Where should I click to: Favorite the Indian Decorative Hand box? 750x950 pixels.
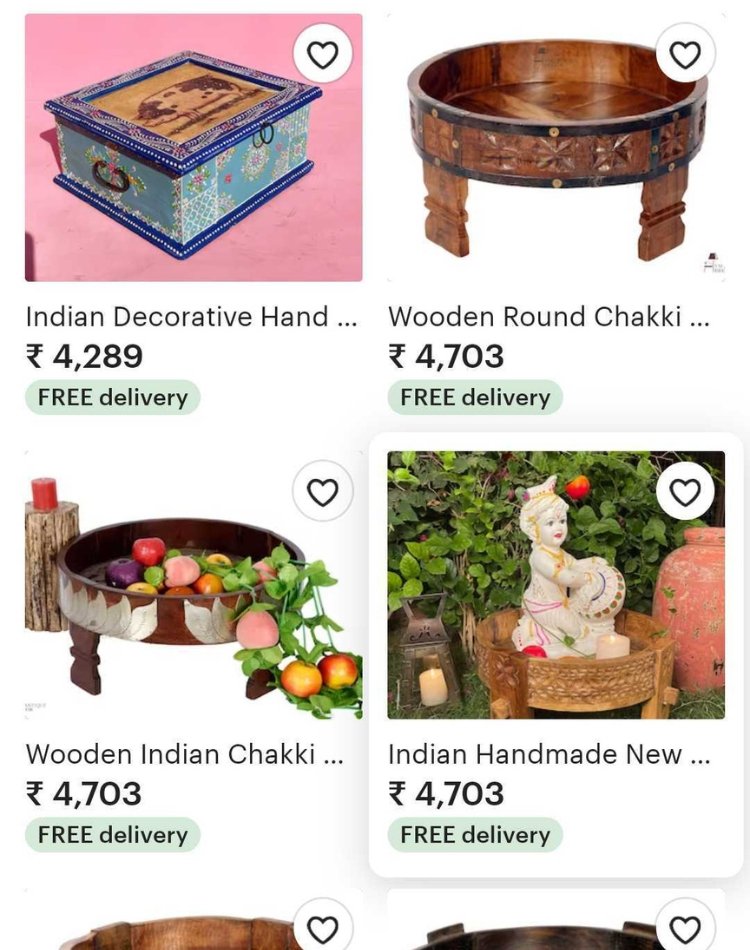[322, 55]
